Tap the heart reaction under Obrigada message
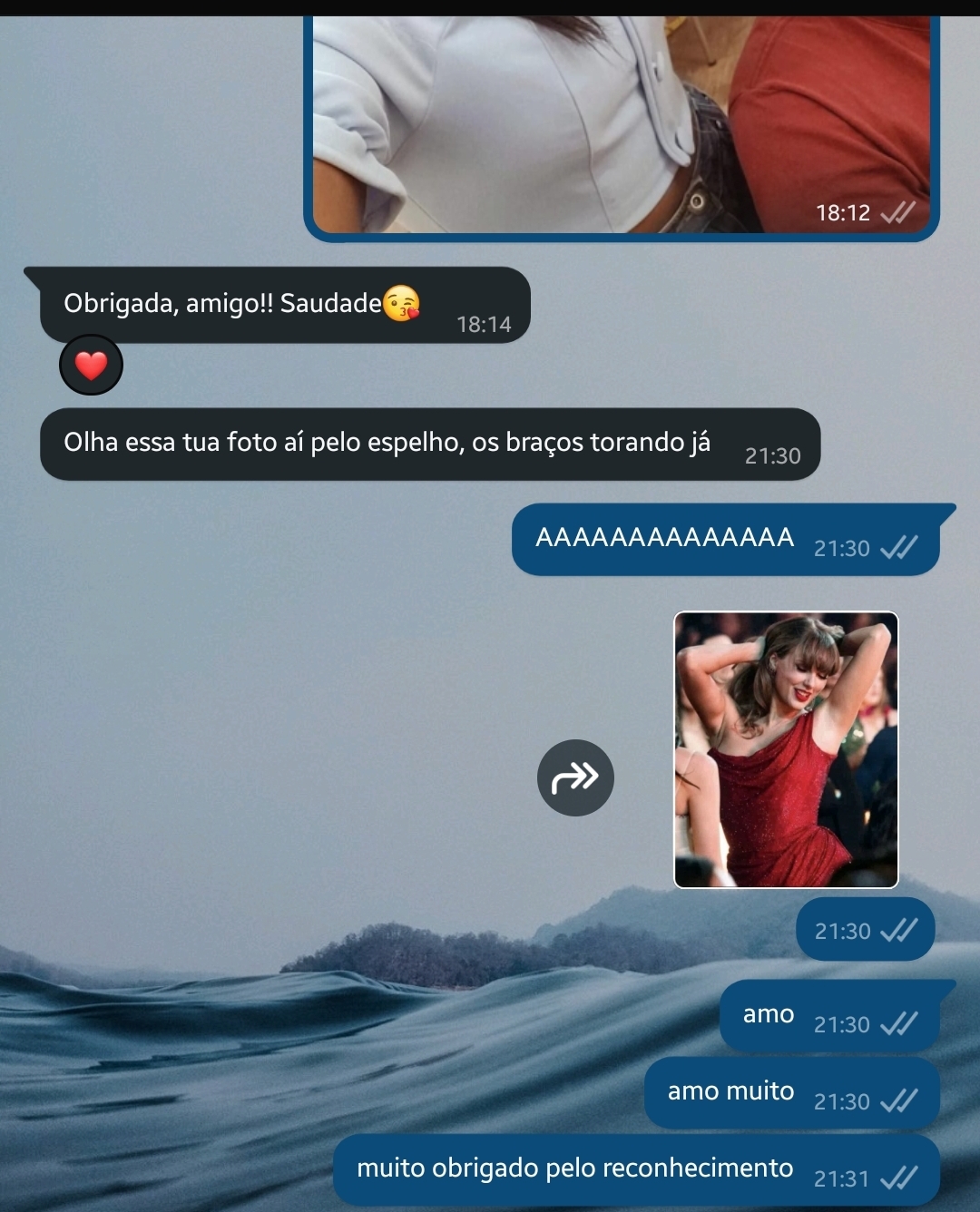This screenshot has height=1212, width=980. tap(91, 366)
